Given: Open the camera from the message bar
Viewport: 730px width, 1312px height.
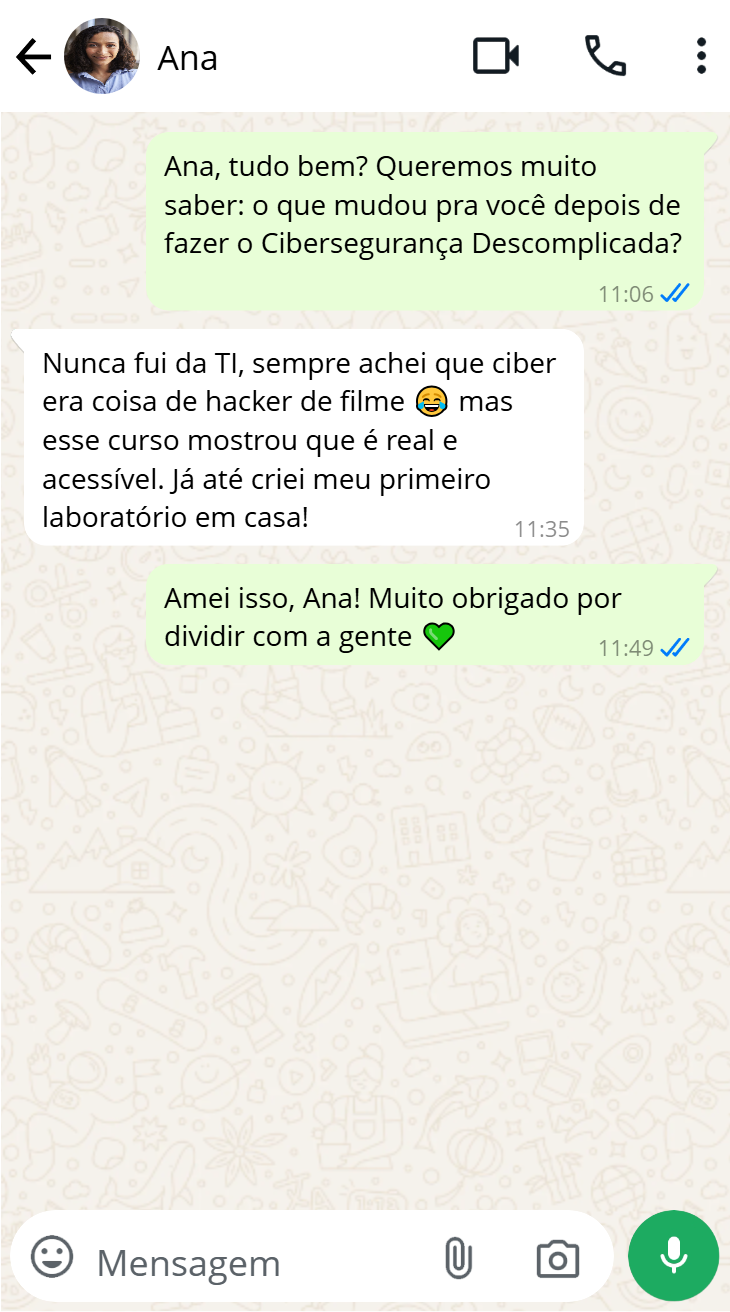Looking at the screenshot, I should [x=557, y=1259].
